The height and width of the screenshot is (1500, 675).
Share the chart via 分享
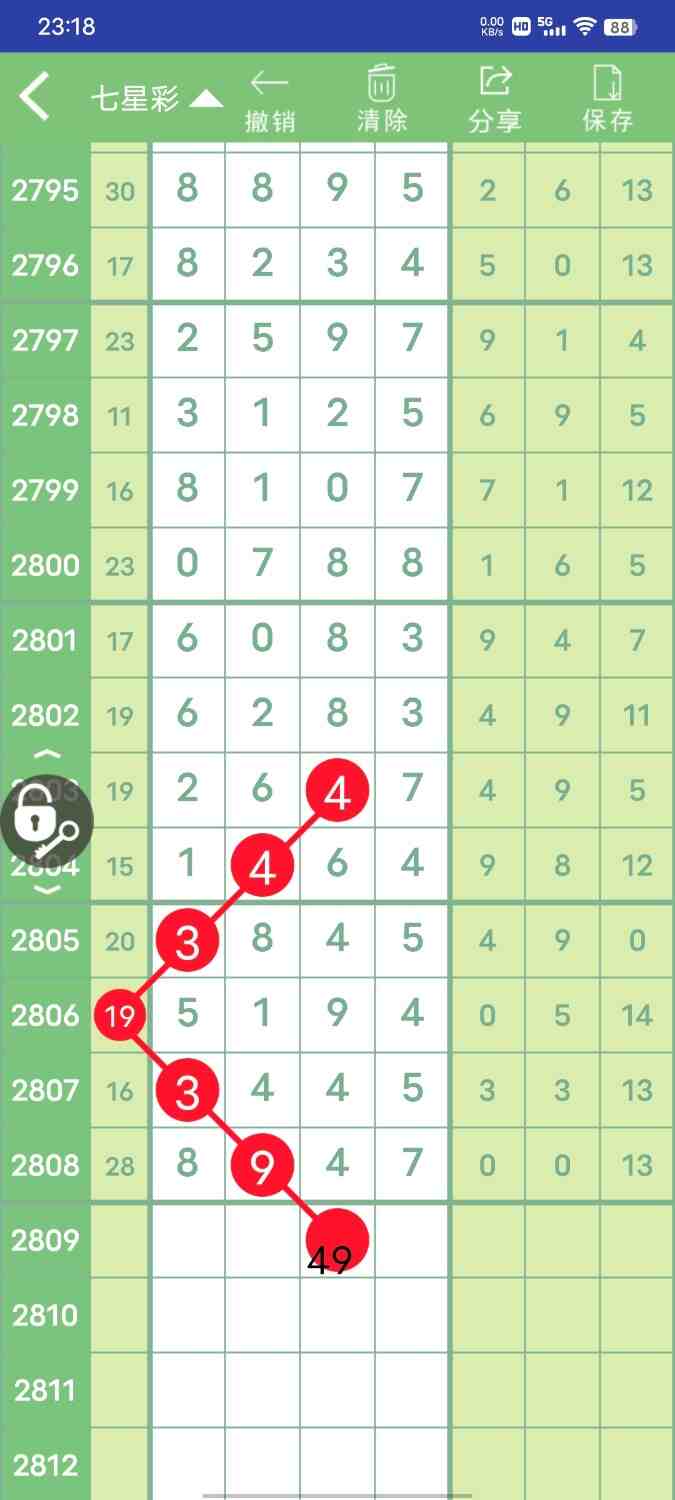click(495, 101)
